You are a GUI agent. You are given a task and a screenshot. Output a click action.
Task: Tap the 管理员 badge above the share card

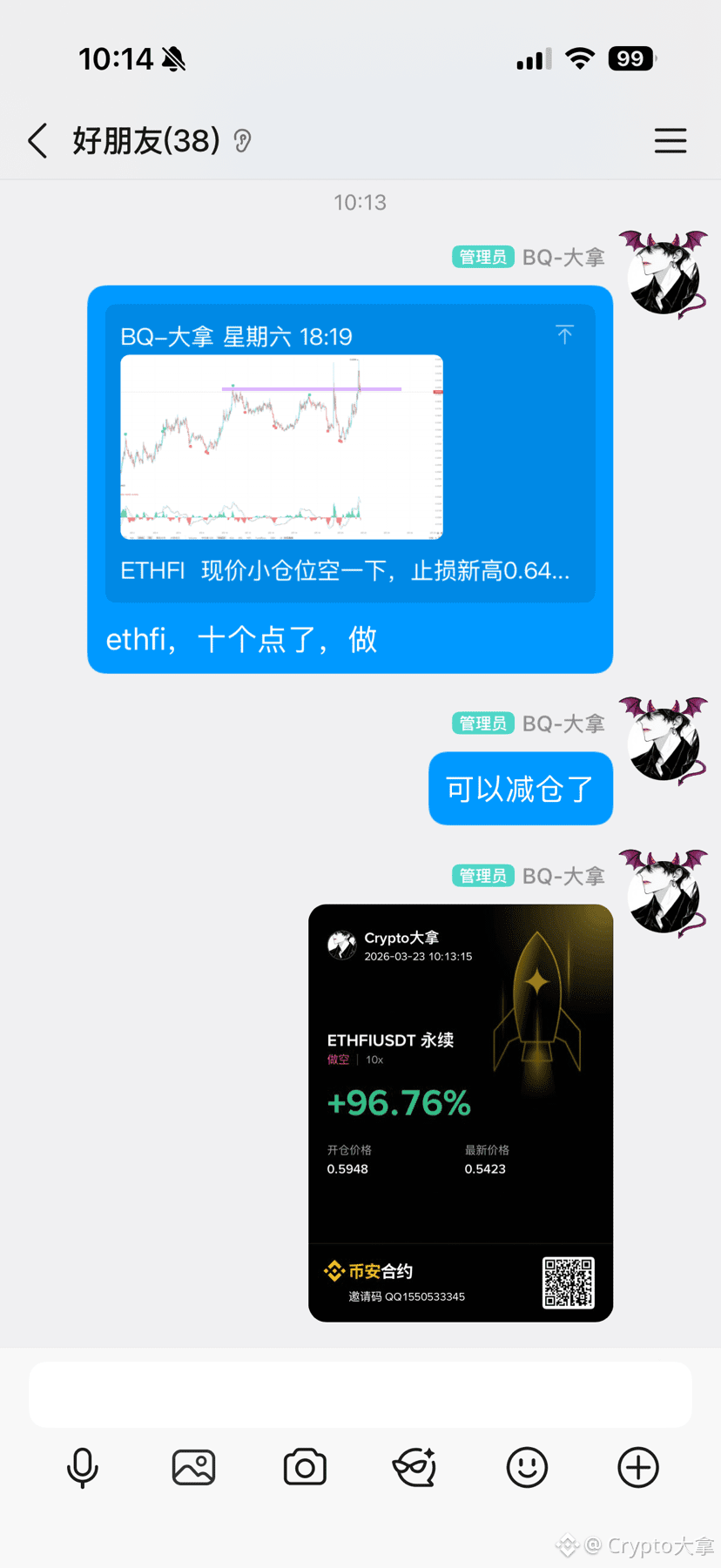coord(482,875)
